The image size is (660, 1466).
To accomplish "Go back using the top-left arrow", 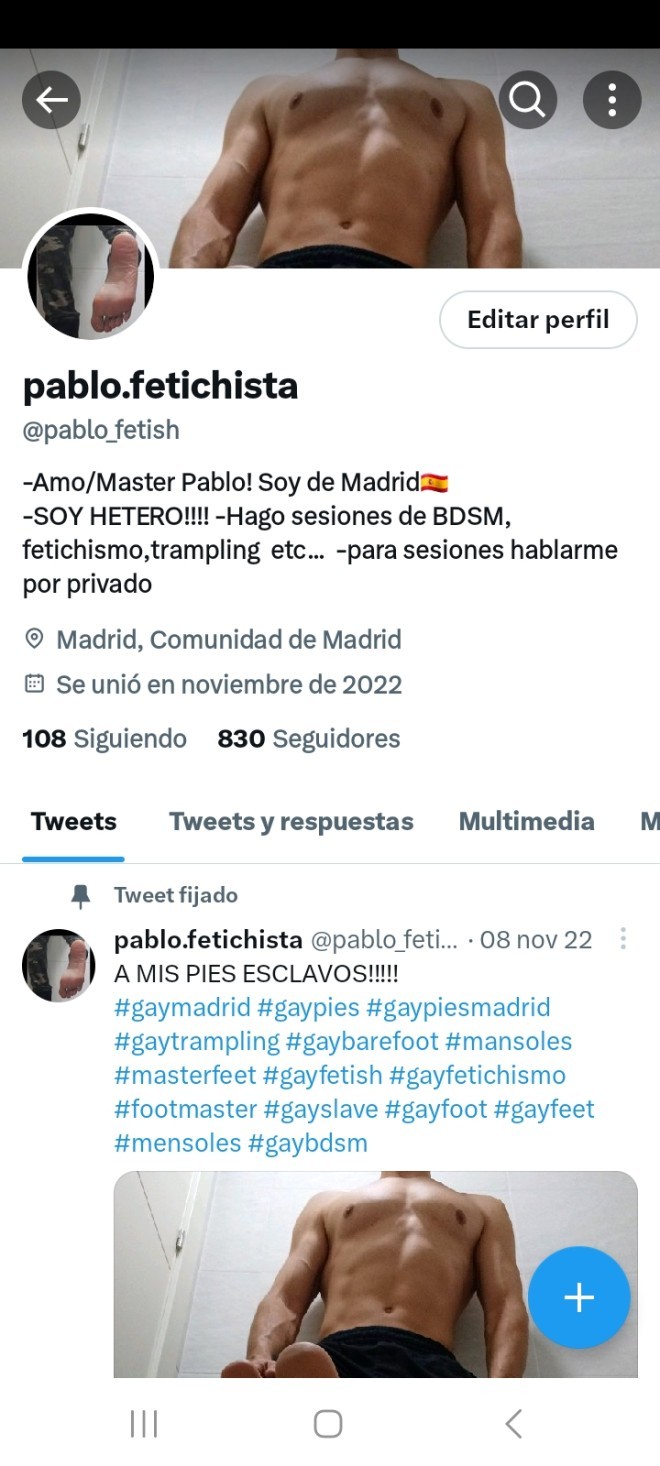I will (51, 99).
